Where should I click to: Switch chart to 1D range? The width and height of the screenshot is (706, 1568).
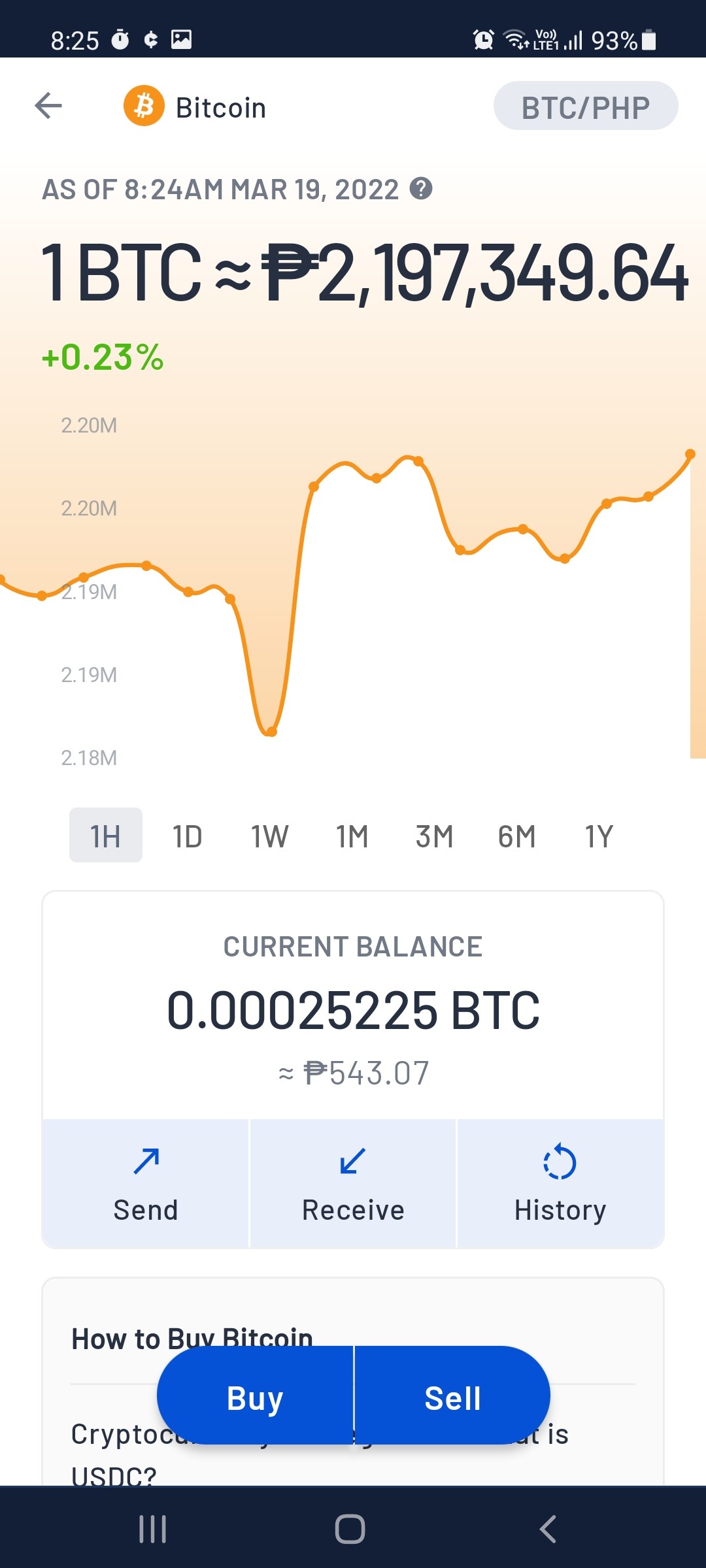coord(188,836)
